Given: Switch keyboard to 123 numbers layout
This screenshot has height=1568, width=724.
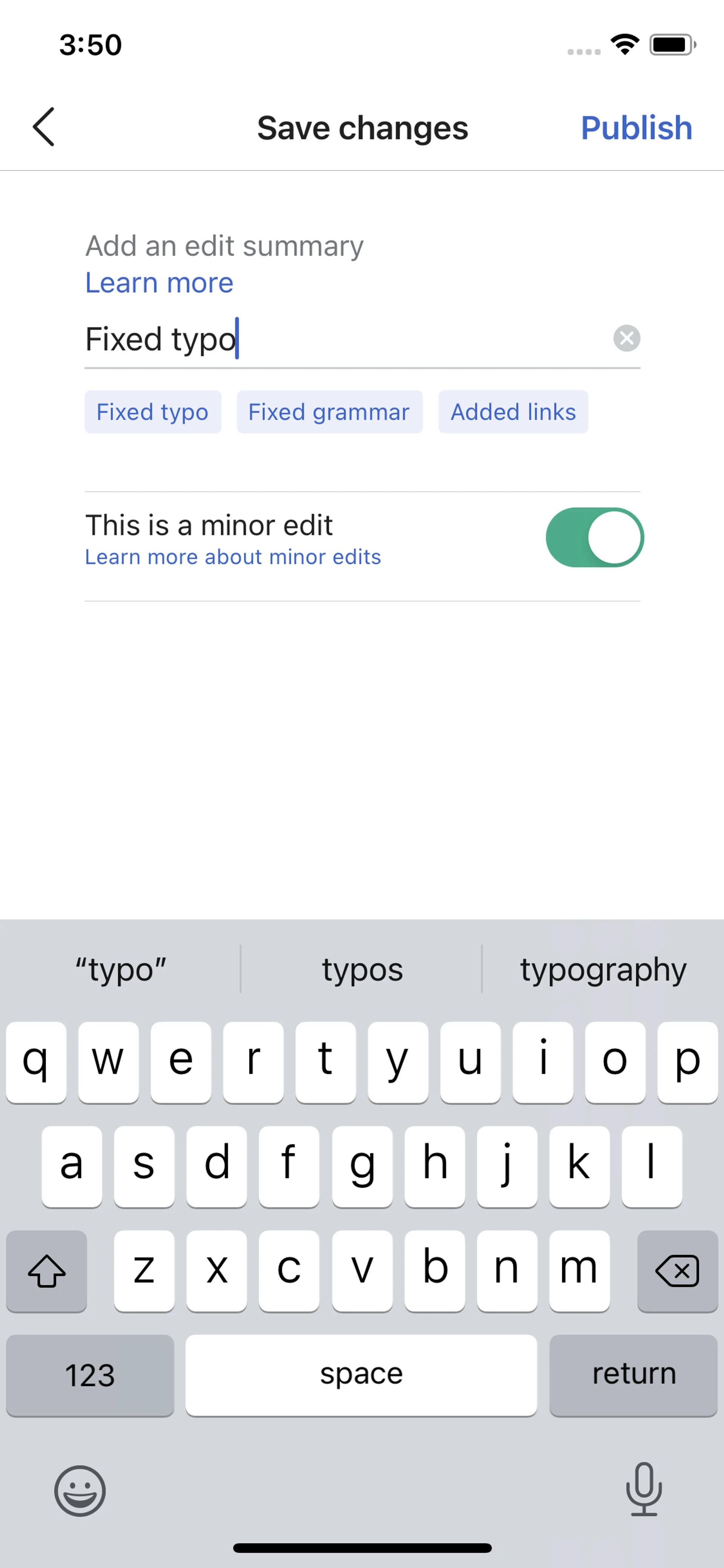Looking at the screenshot, I should point(90,1375).
